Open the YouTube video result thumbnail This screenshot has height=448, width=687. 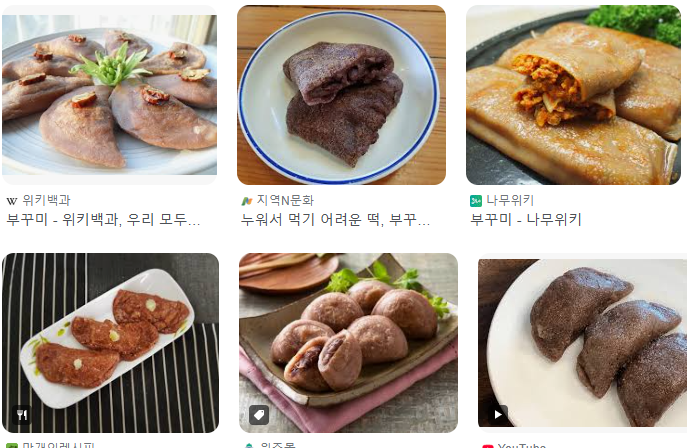tap(582, 344)
